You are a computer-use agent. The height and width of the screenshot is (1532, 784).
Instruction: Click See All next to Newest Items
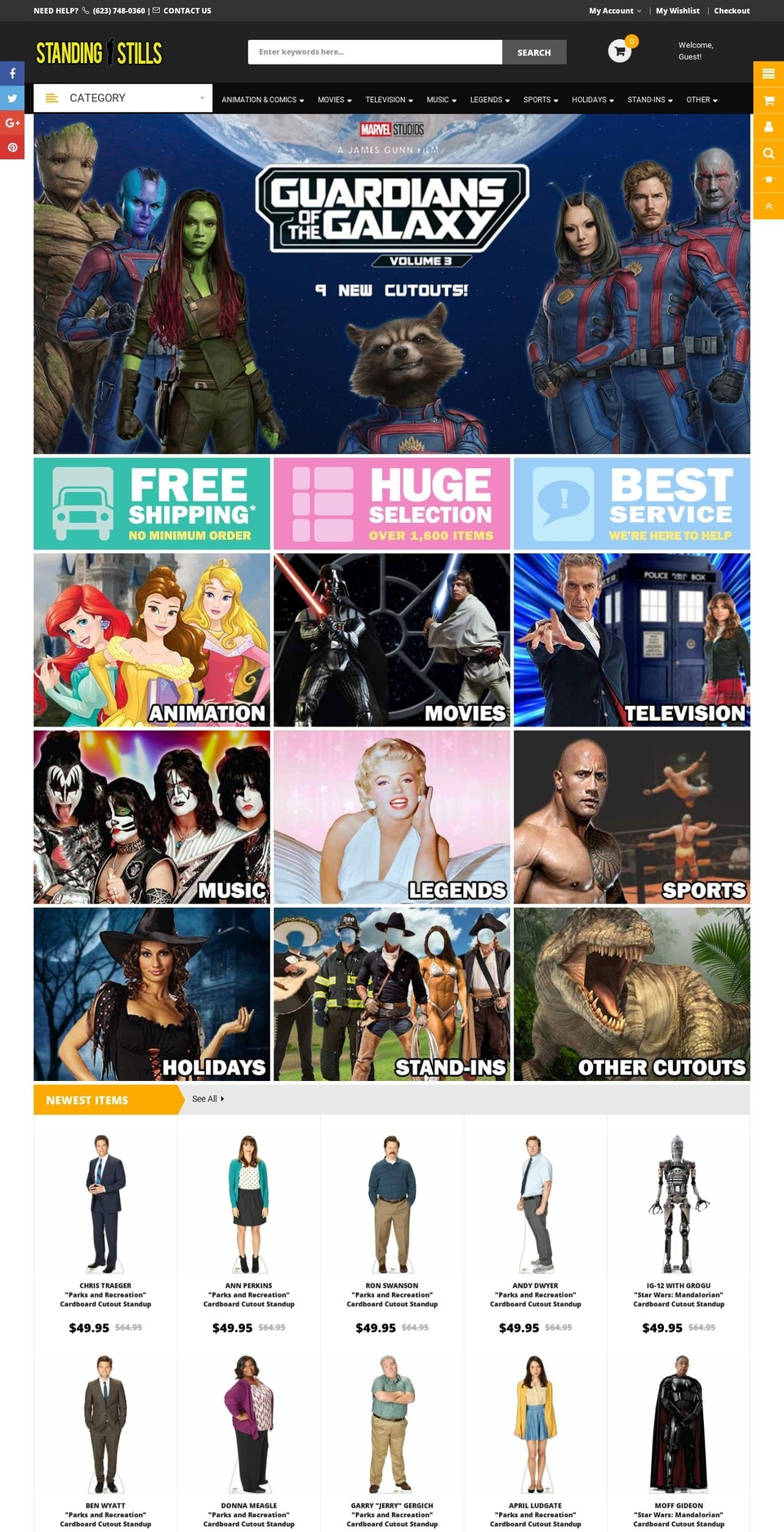click(206, 1099)
